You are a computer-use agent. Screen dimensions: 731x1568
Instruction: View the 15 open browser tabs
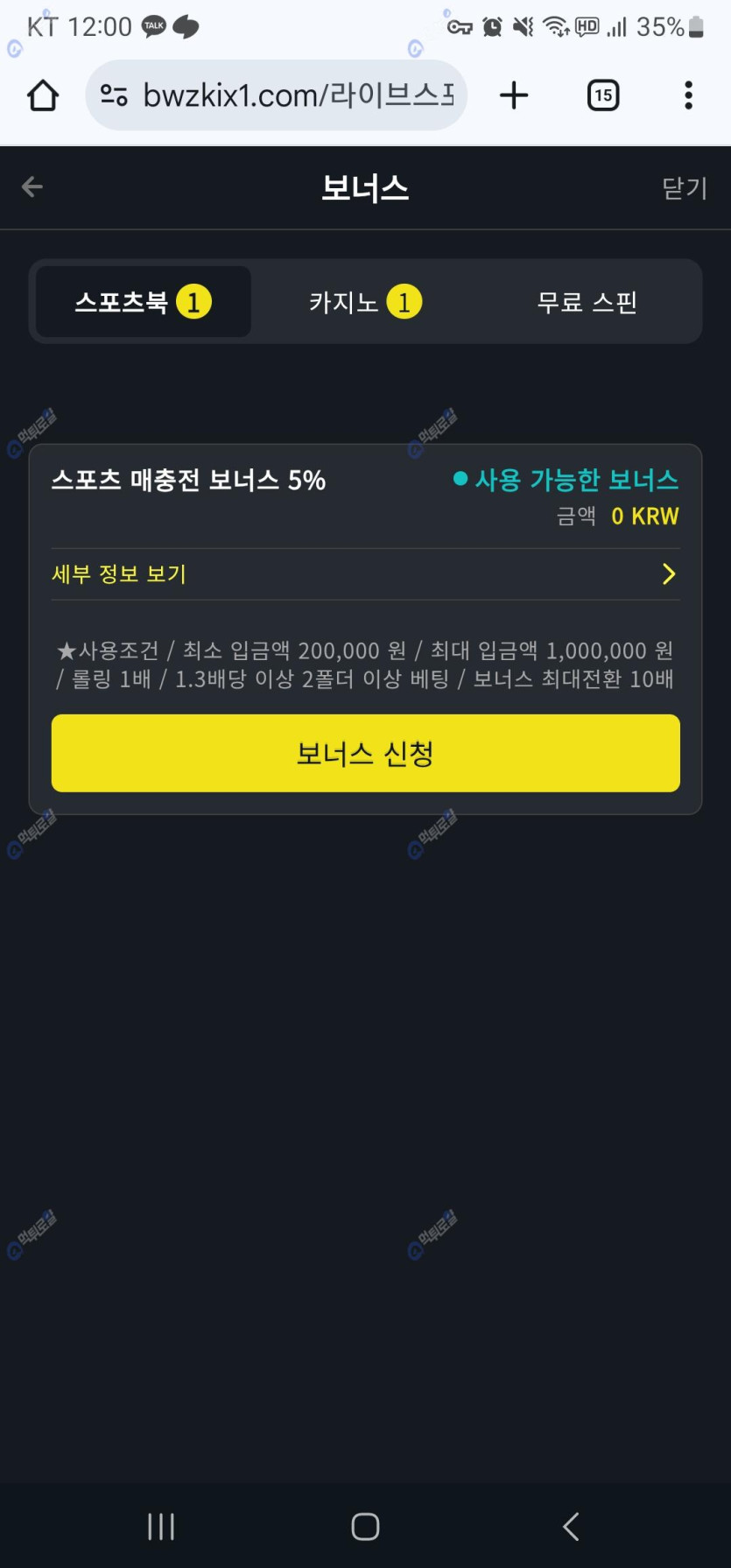click(x=602, y=95)
